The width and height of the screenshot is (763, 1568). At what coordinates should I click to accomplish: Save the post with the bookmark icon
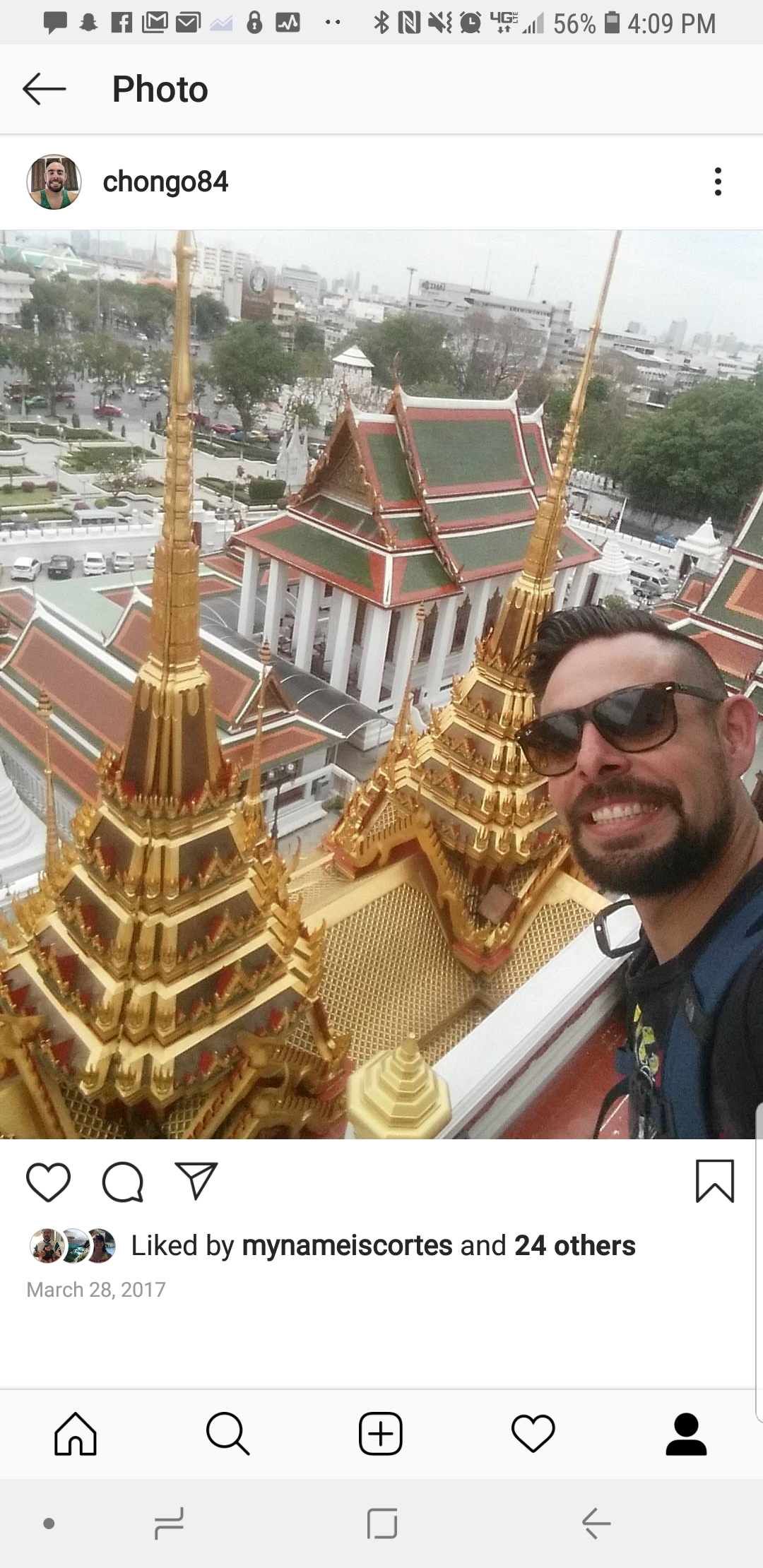point(715,1181)
